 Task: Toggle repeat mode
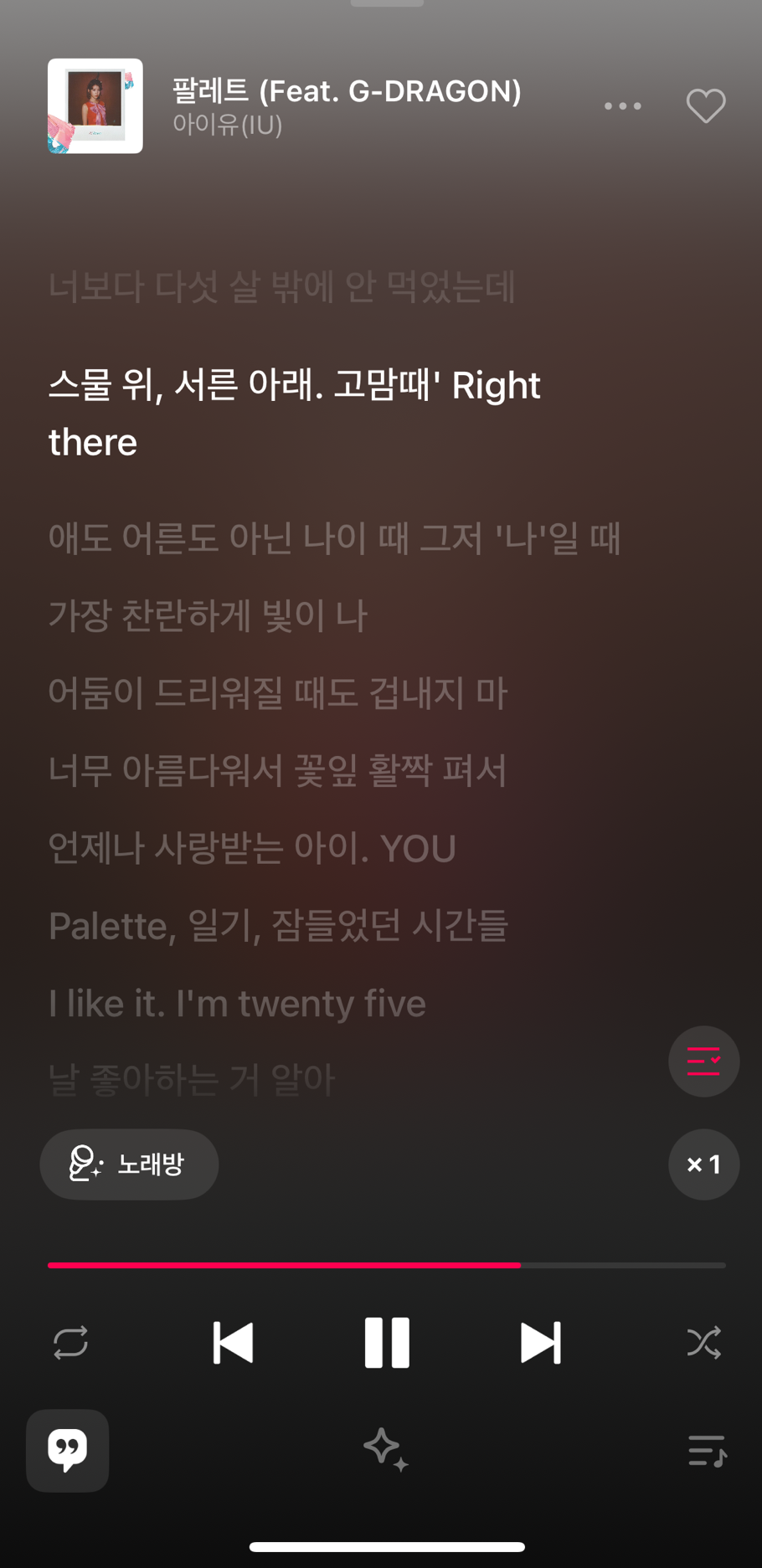[x=70, y=1342]
